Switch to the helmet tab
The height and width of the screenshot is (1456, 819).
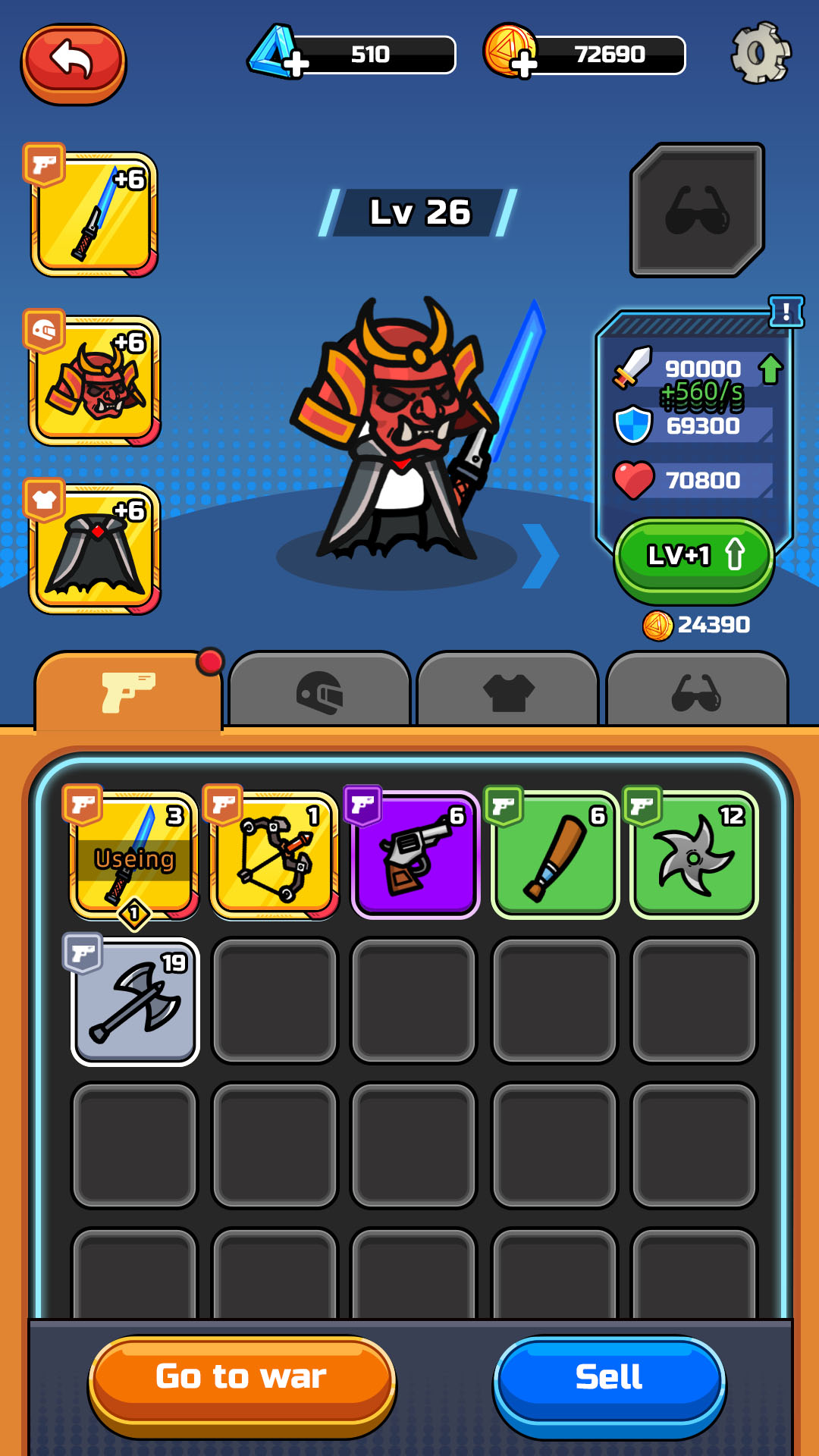tap(319, 692)
